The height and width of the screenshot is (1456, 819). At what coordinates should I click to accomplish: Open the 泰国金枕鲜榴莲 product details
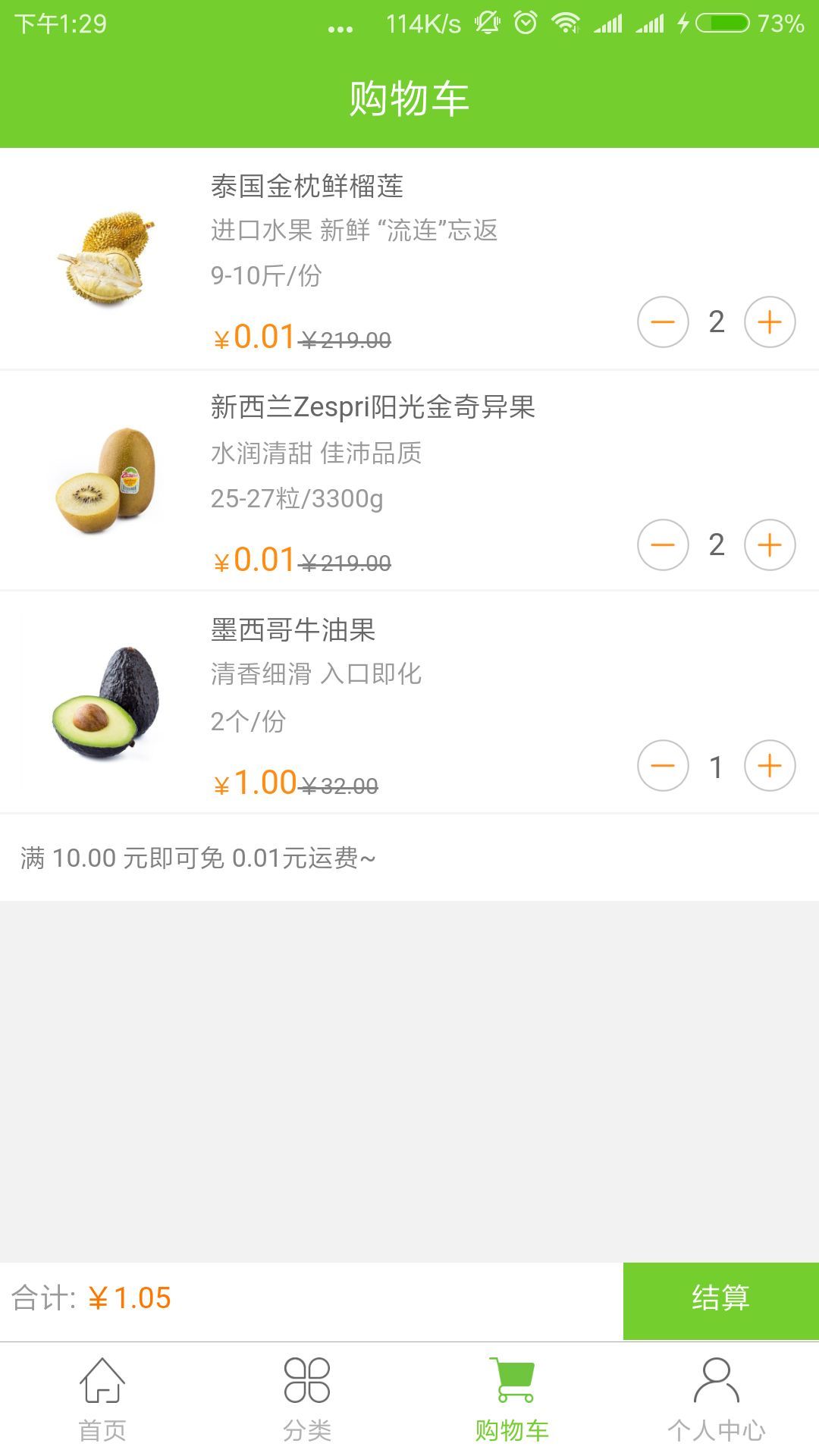[x=306, y=187]
